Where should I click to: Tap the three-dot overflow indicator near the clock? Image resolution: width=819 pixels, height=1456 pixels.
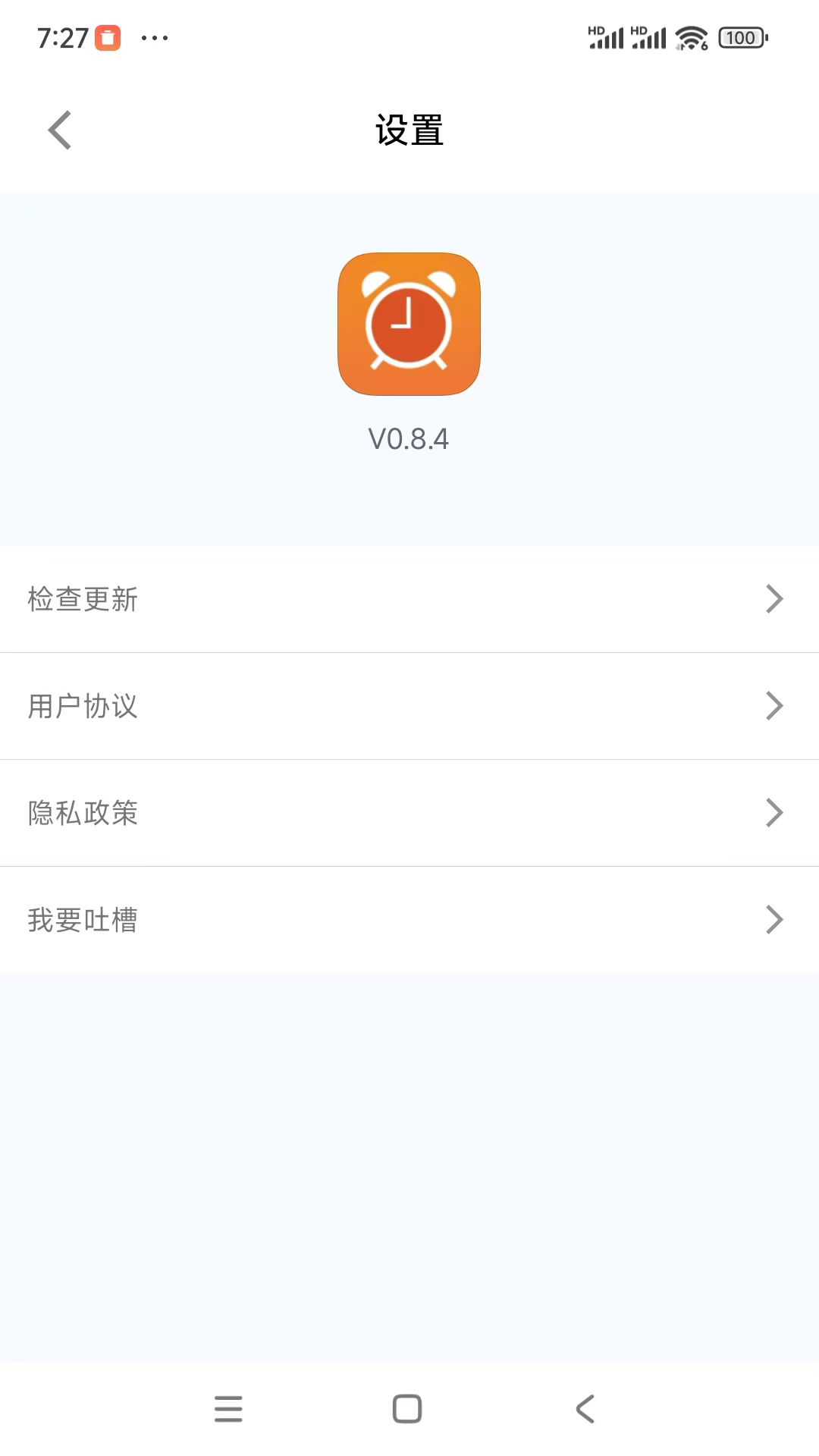pos(155,38)
